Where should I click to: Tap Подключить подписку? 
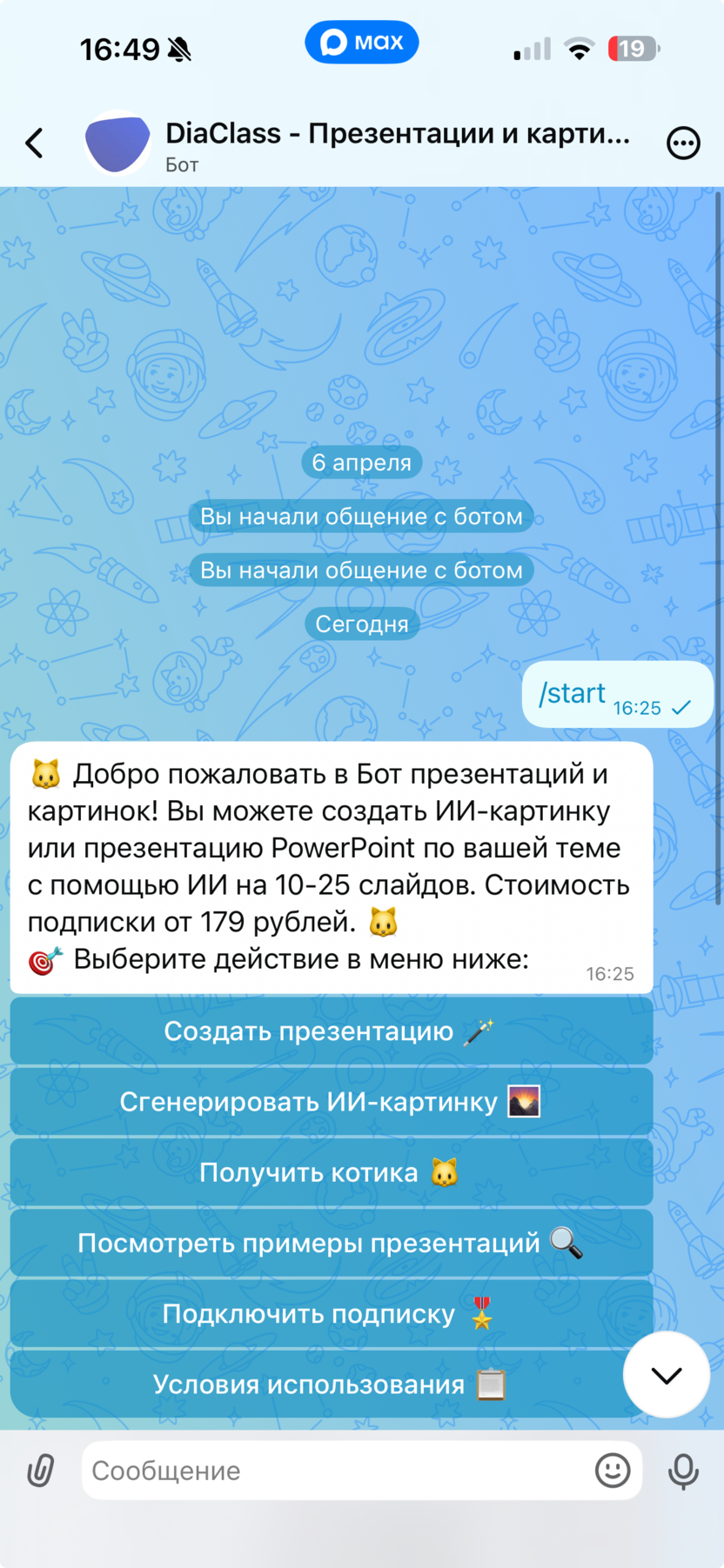pos(331,1314)
